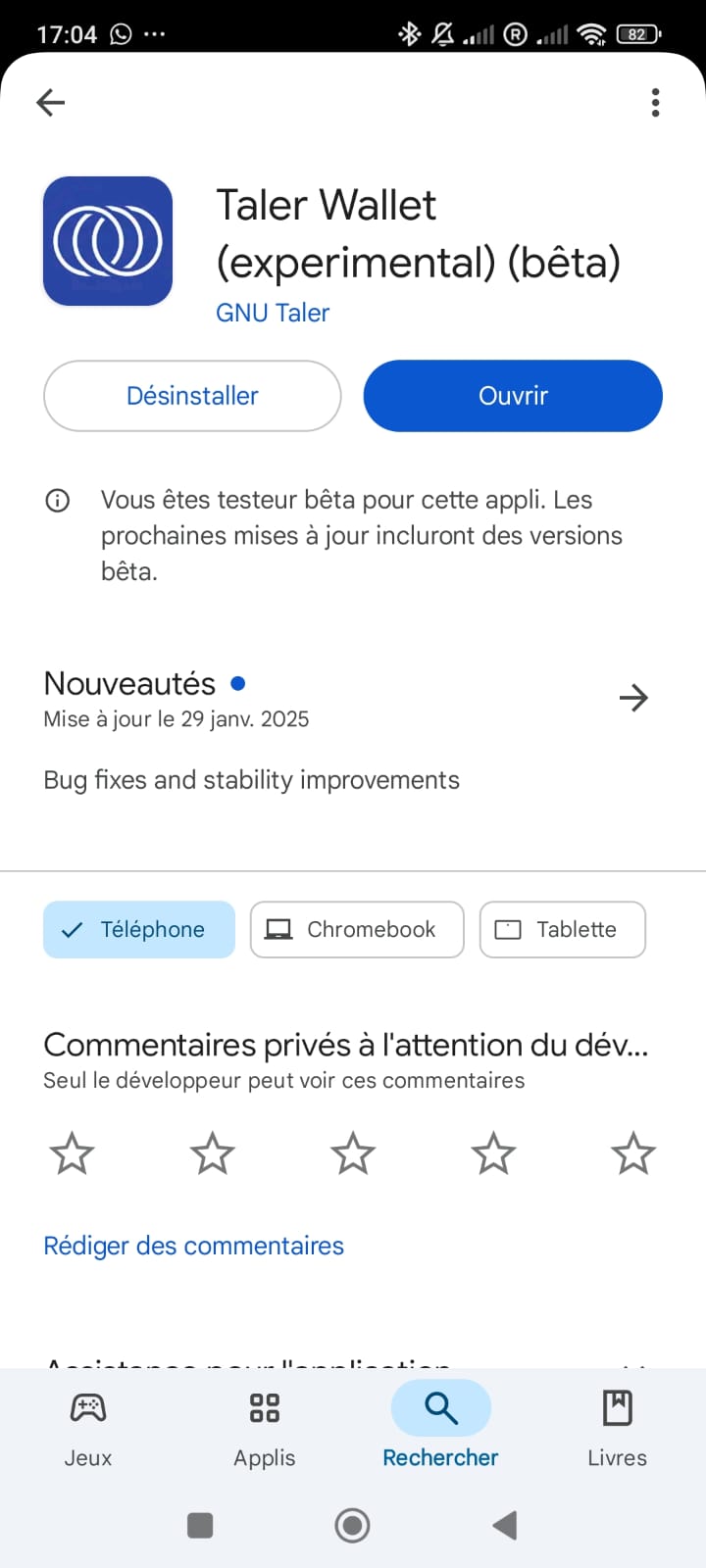The image size is (706, 1568).
Task: Open the GNU Taler developer page
Action: (273, 313)
